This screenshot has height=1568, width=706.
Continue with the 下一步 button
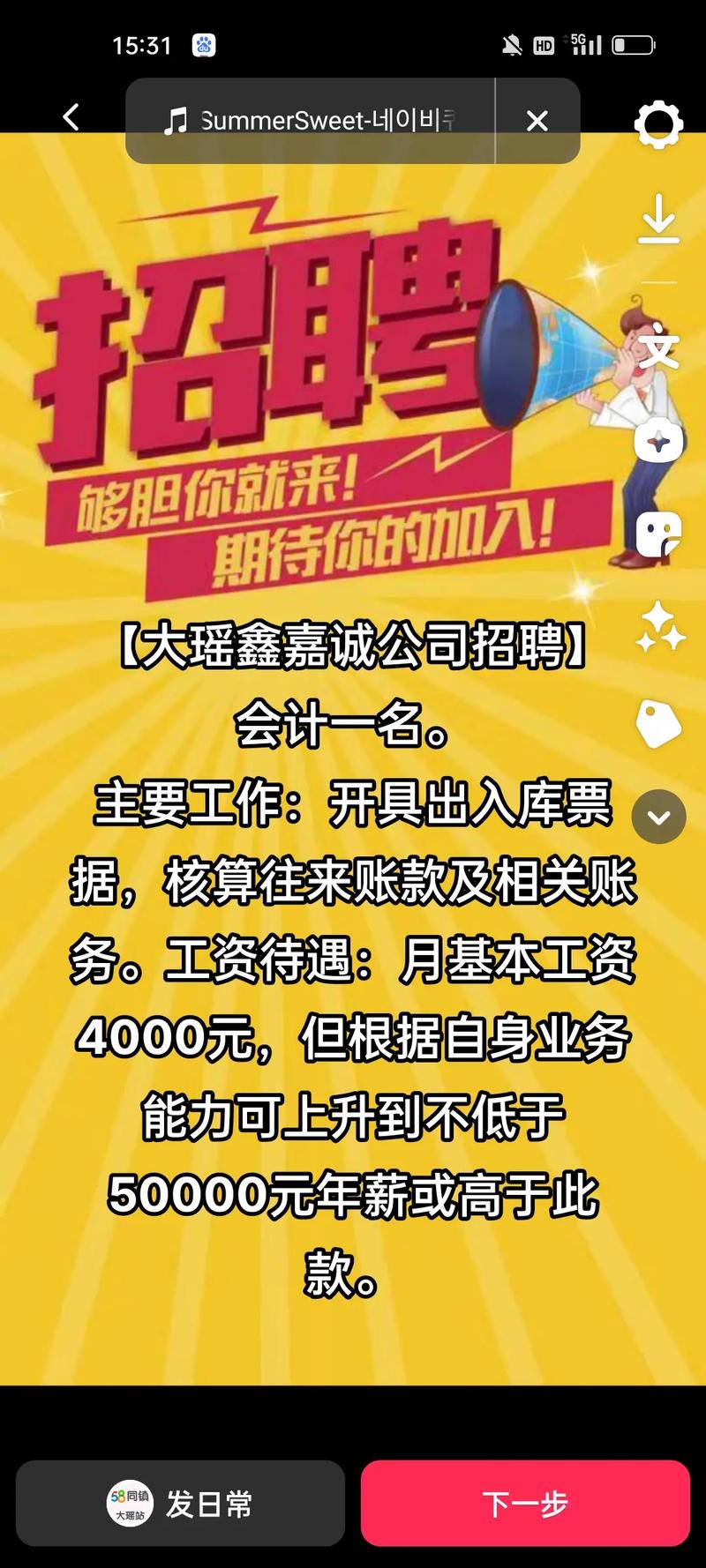pos(525,1503)
